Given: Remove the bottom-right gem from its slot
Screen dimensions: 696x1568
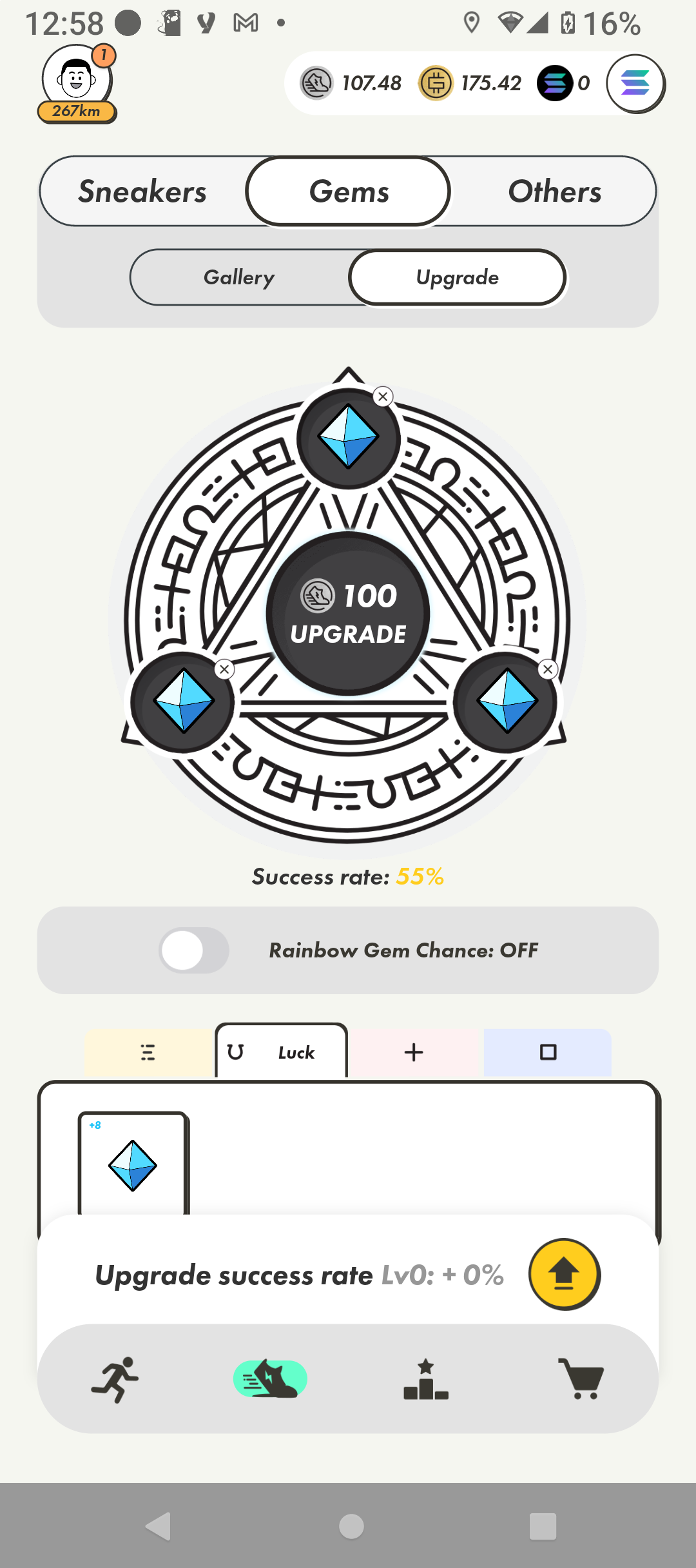Looking at the screenshot, I should (548, 669).
